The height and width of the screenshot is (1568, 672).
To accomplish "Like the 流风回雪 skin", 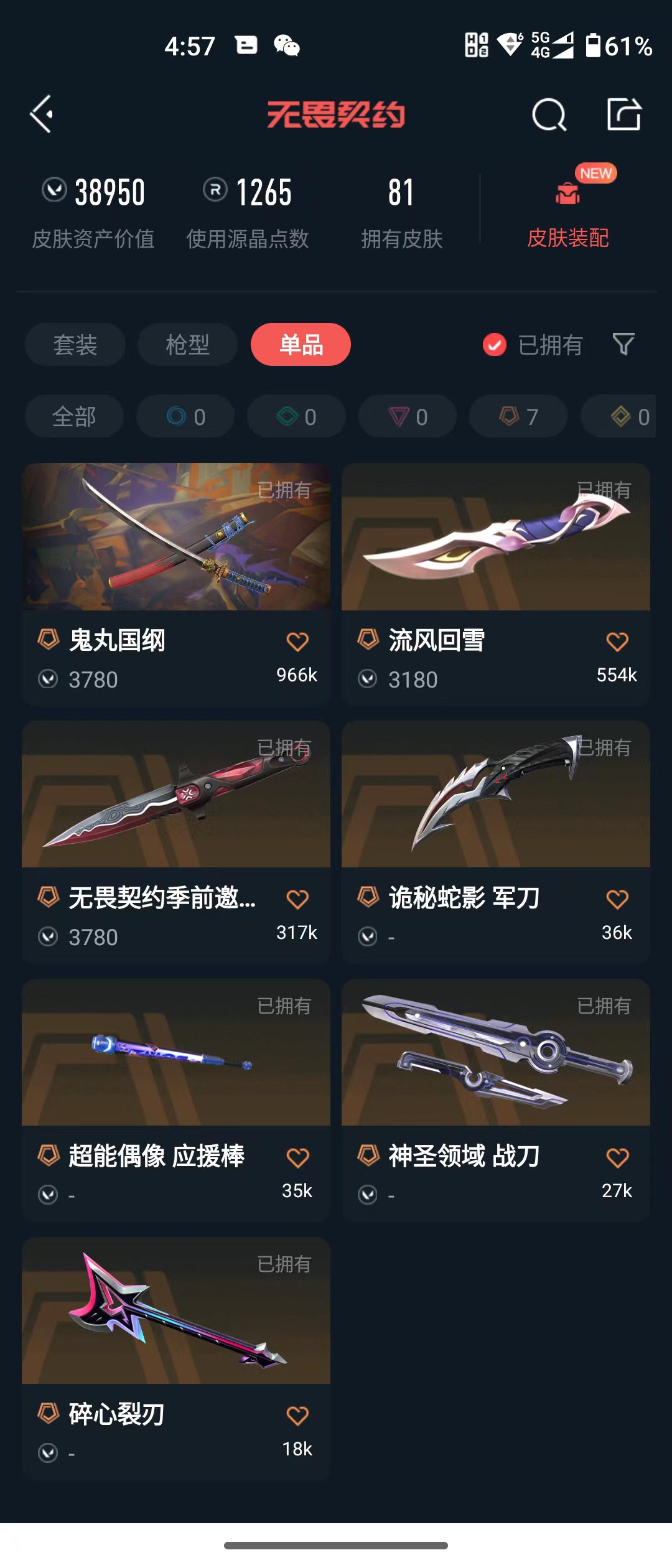I will coord(617,642).
